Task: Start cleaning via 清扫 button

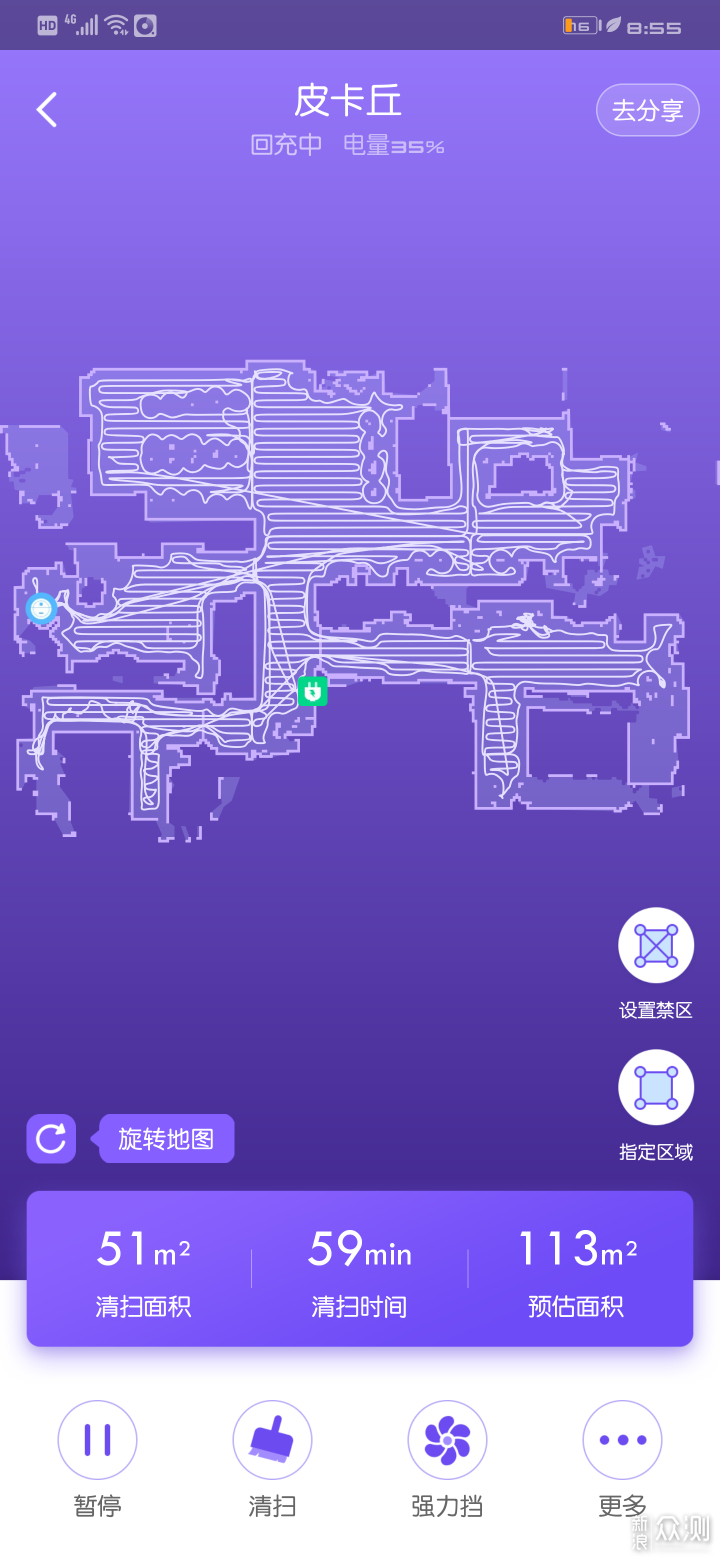Action: 272,1440
